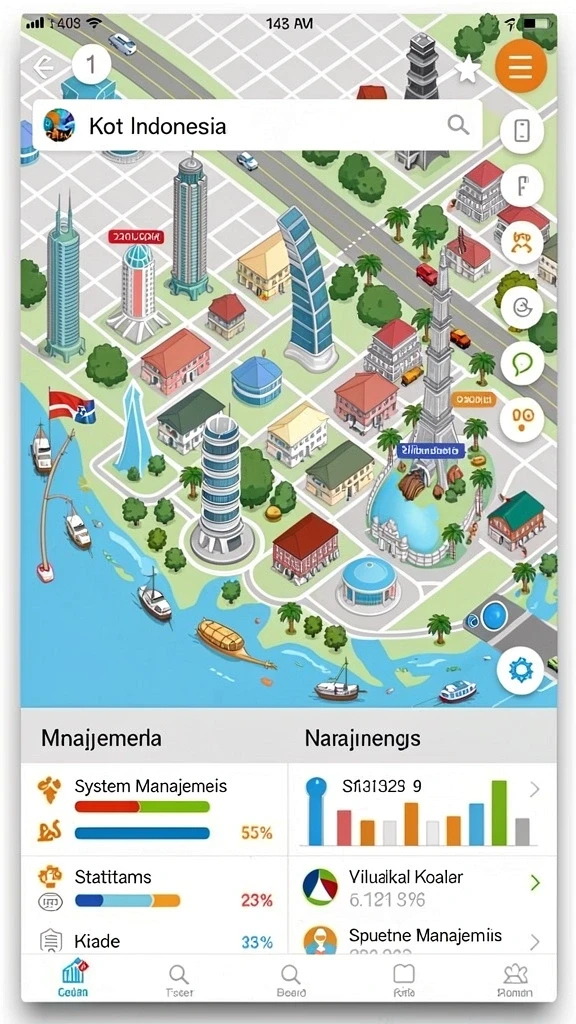
Task: Open the Viluakal Koaler item
Action: 422,887
